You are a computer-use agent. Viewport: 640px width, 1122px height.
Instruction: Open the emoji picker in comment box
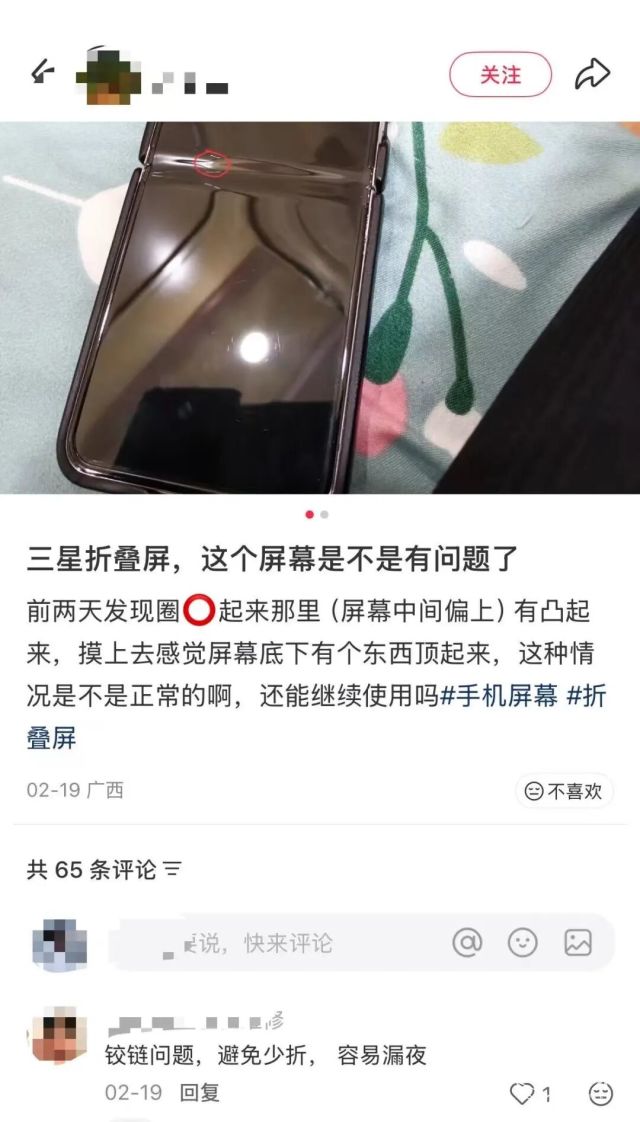pos(522,942)
